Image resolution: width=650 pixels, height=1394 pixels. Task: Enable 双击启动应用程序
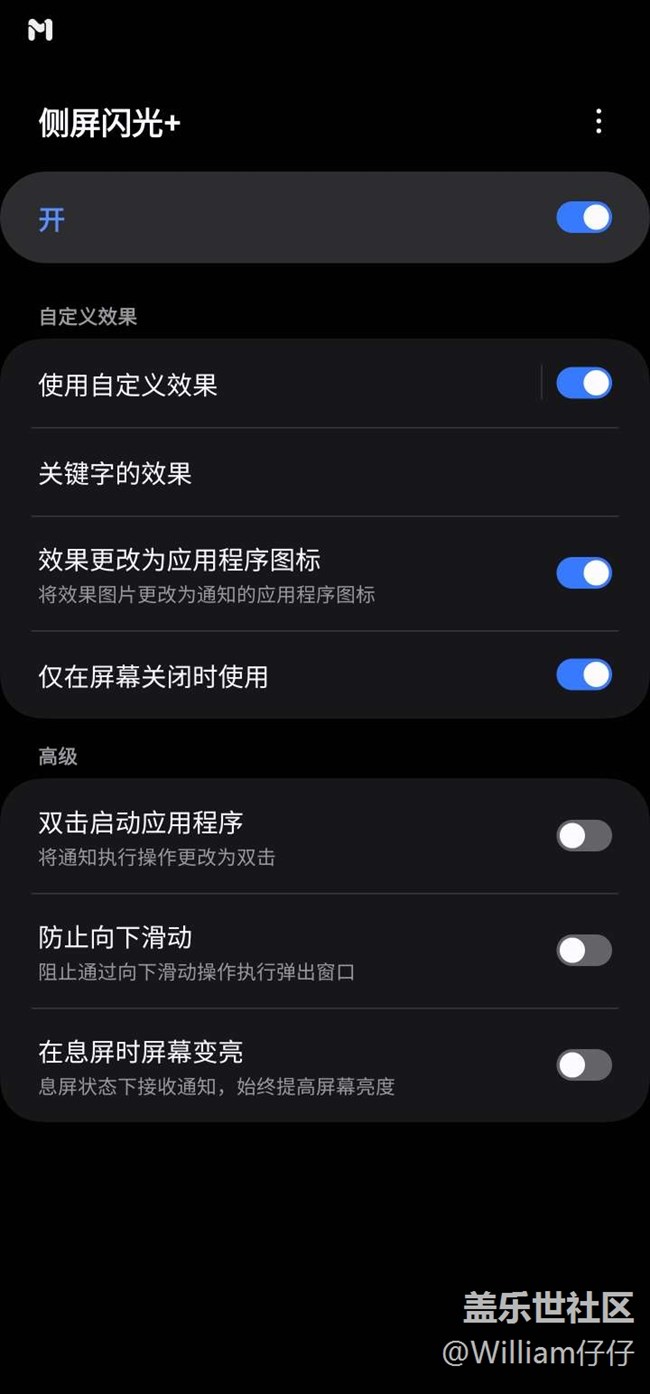[584, 836]
